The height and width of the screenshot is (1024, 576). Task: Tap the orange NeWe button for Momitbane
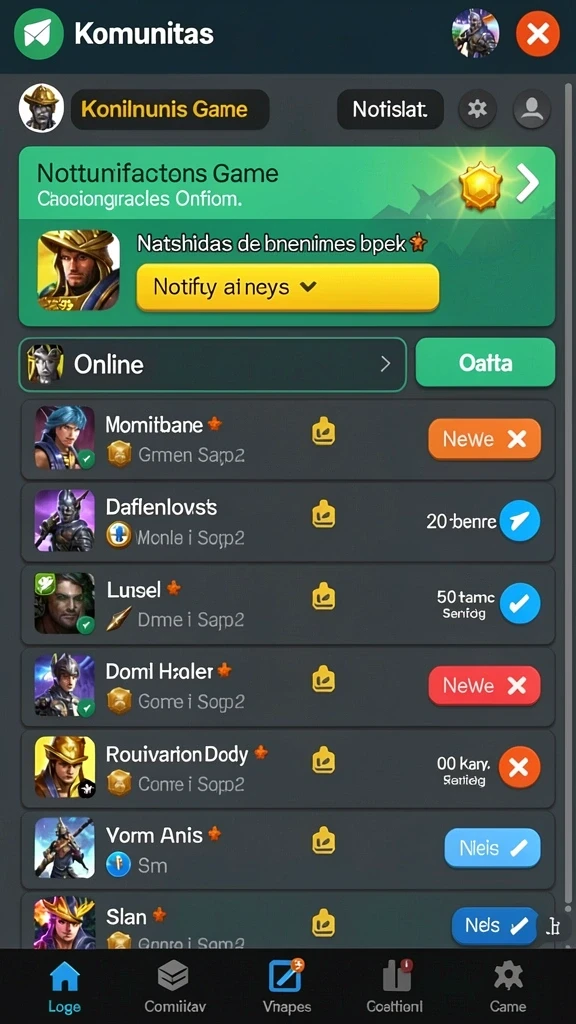tap(485, 439)
